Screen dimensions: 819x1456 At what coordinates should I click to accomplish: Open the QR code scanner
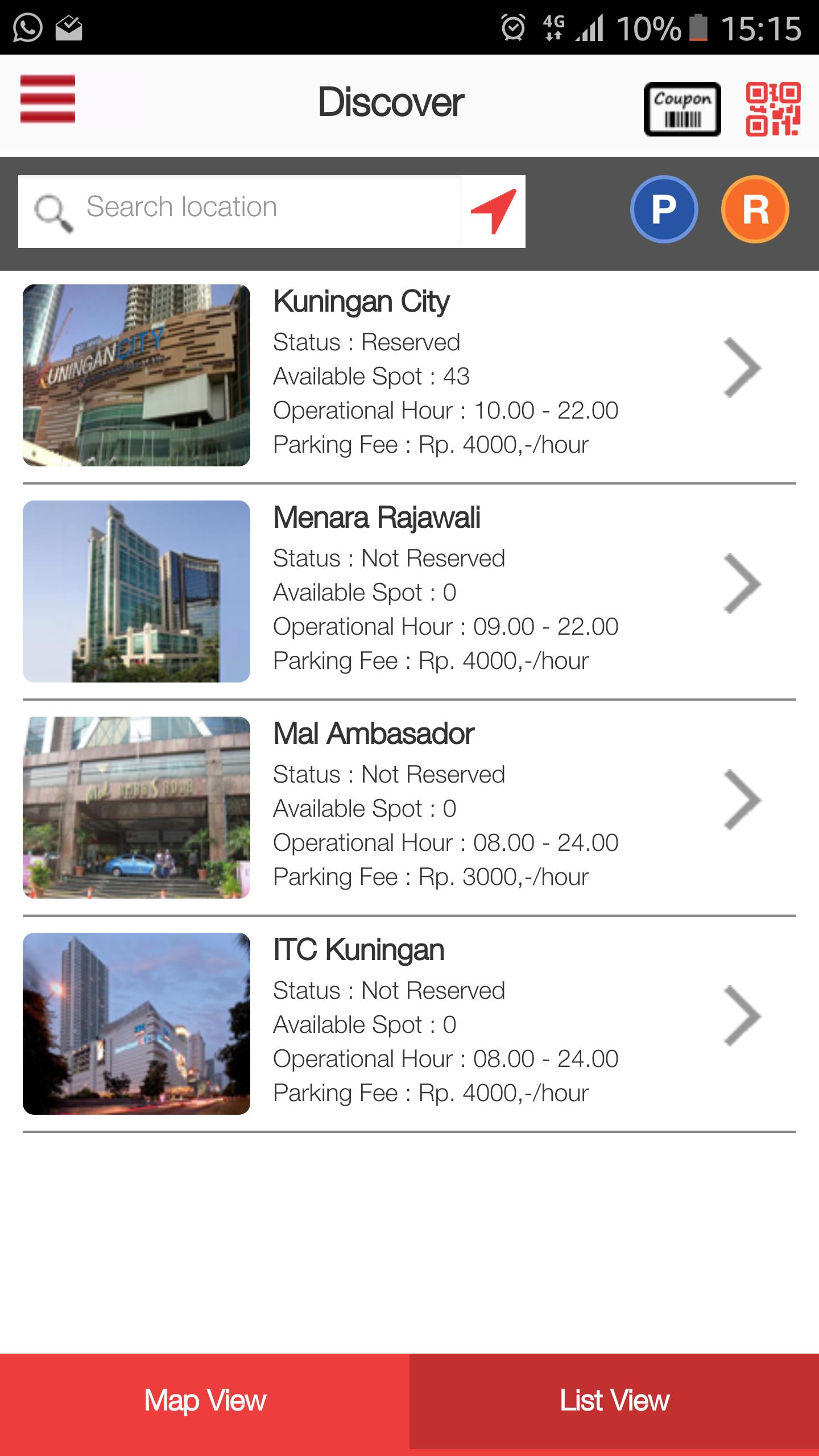773,109
